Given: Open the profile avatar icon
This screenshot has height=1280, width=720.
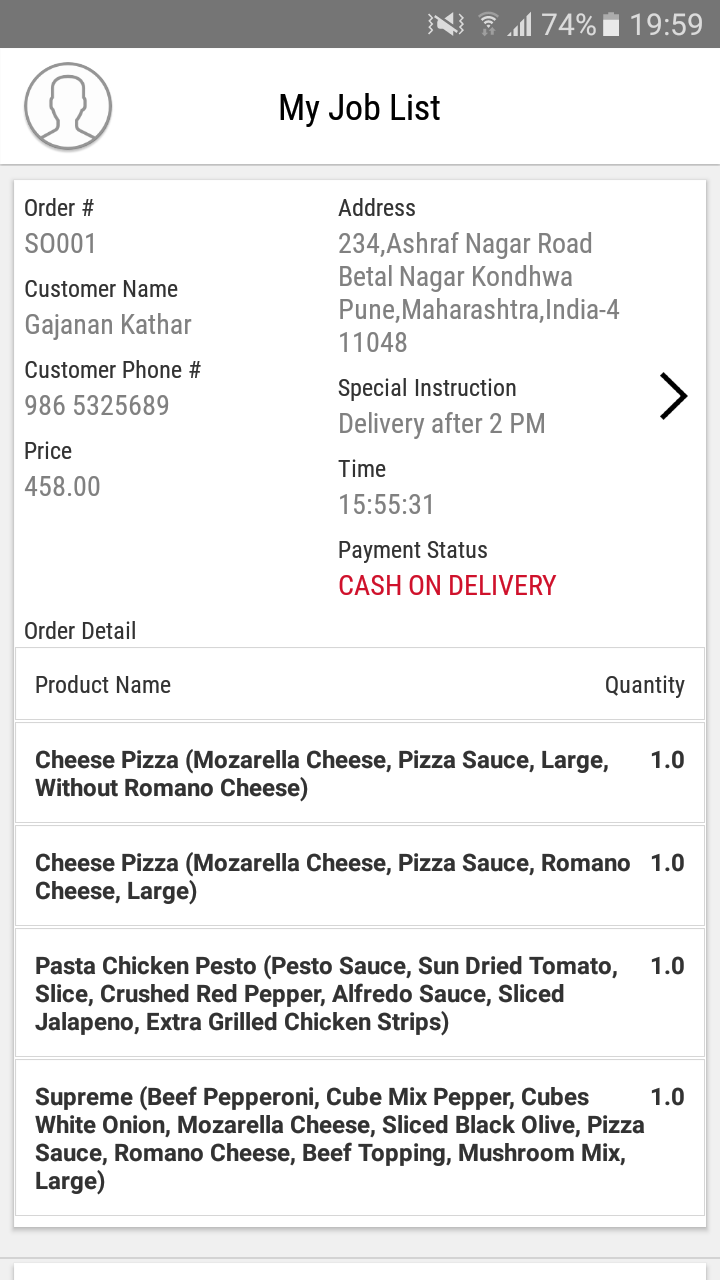Looking at the screenshot, I should click(68, 107).
